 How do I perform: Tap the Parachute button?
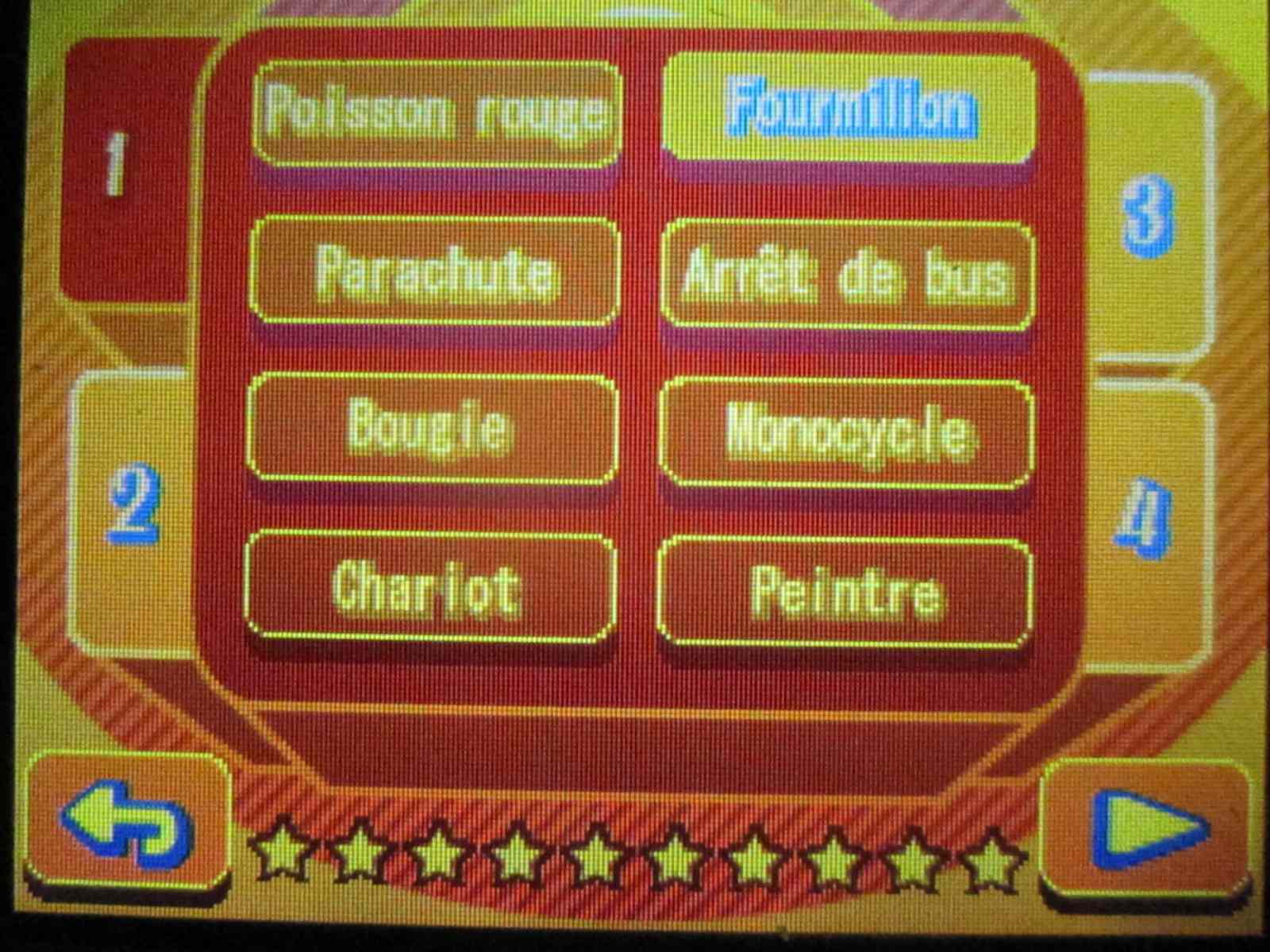(433, 271)
